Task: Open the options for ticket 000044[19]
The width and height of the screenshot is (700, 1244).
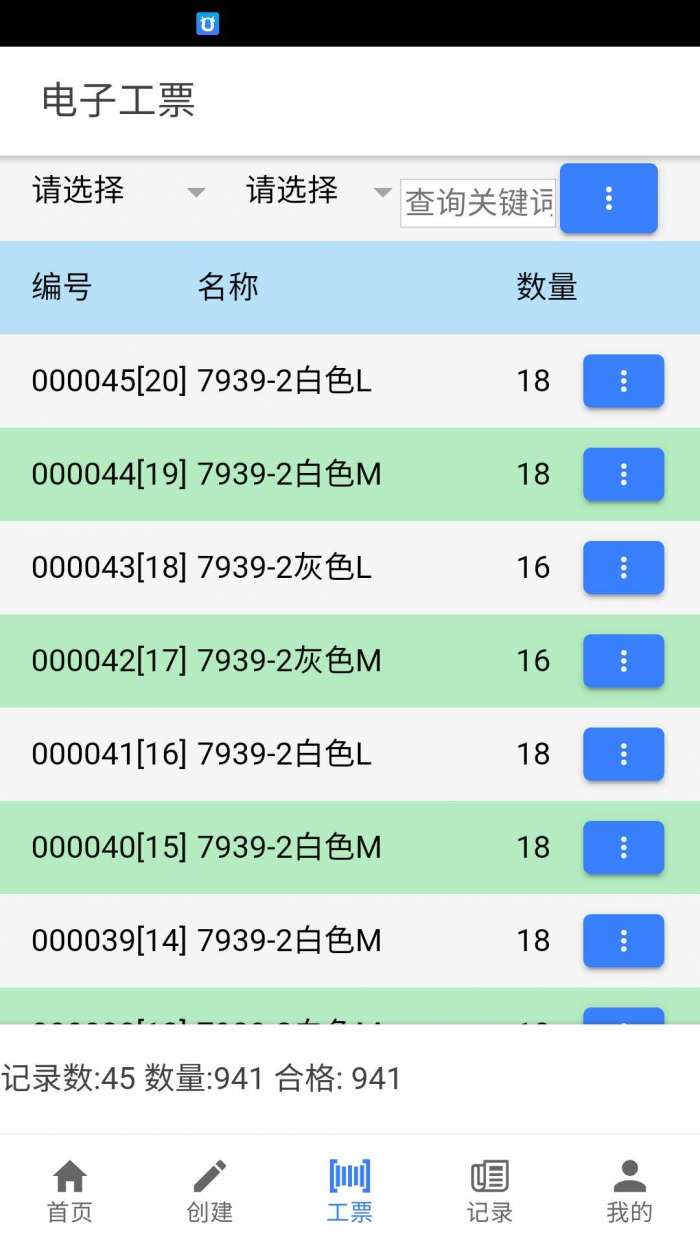Action: tap(623, 474)
